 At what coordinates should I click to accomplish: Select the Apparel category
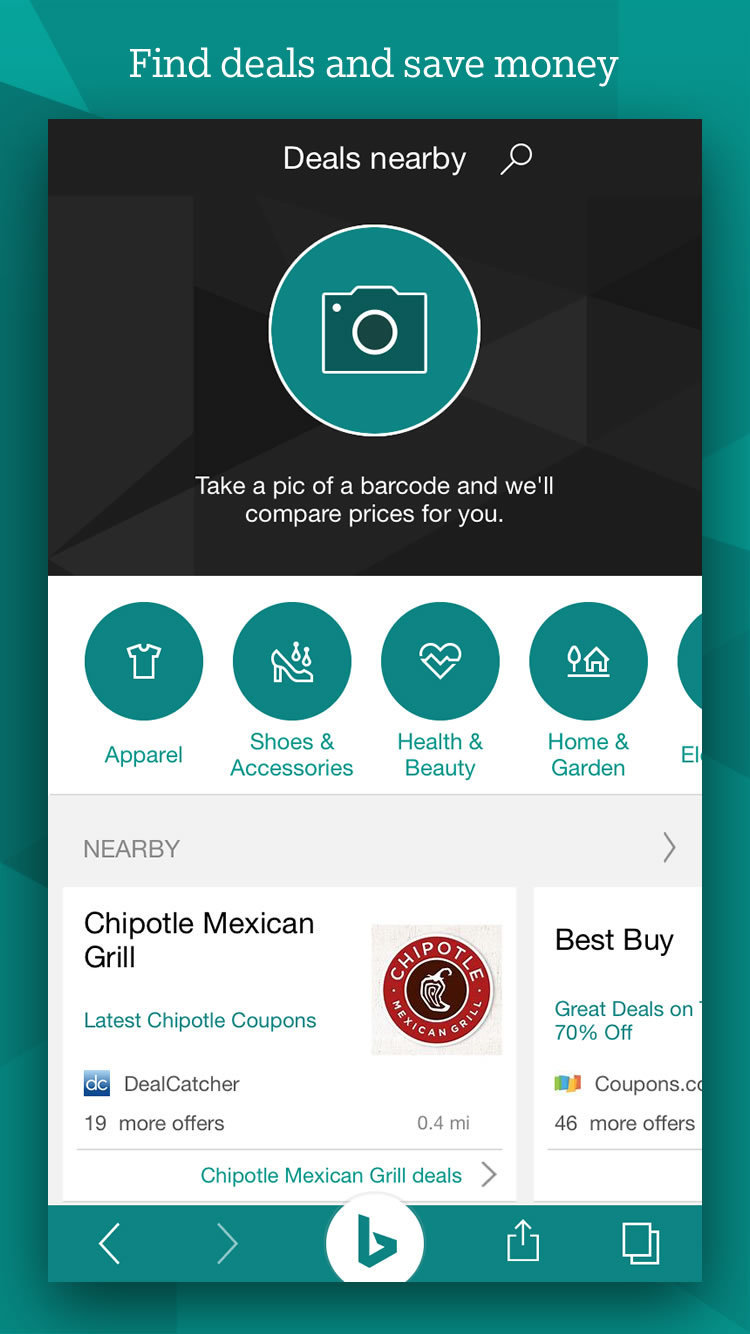coord(144,686)
